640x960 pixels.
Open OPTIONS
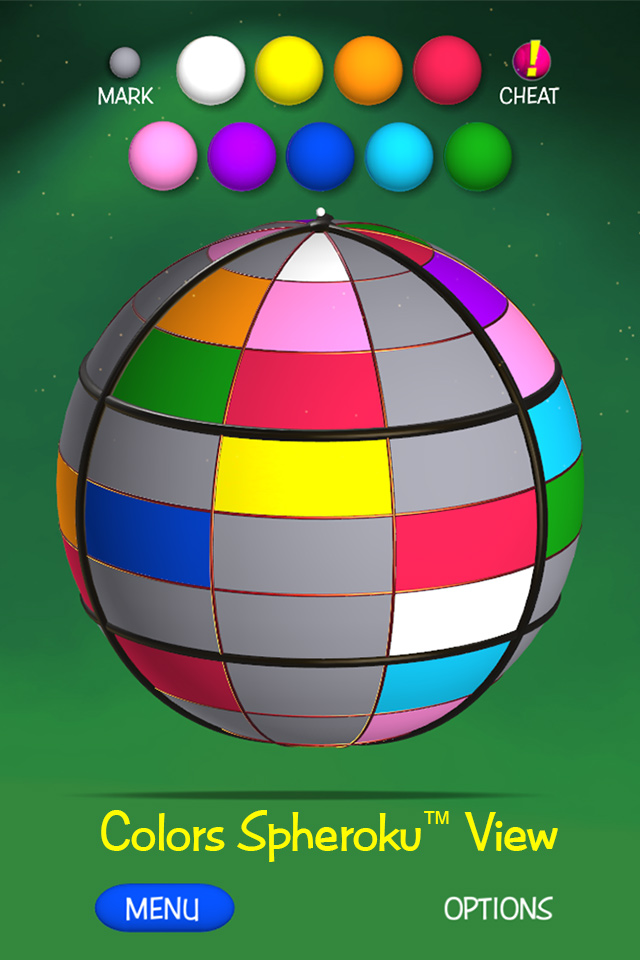pyautogui.click(x=498, y=908)
